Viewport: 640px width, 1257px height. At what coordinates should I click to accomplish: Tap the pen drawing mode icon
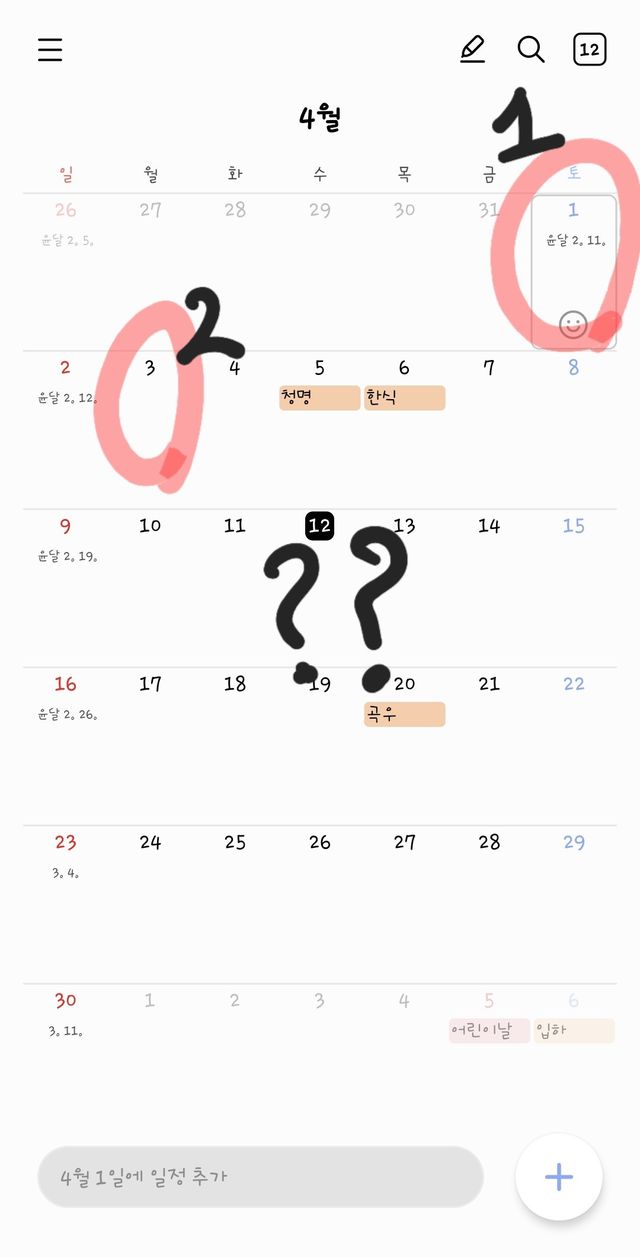pos(473,49)
